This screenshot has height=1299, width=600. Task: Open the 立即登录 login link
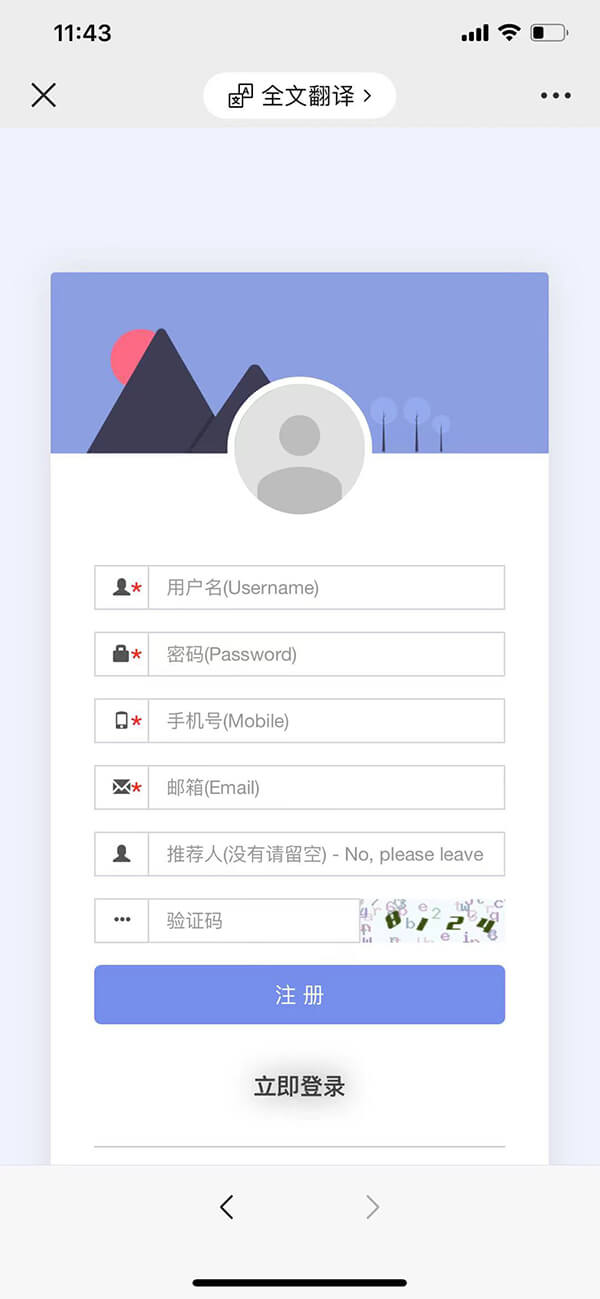click(299, 1086)
